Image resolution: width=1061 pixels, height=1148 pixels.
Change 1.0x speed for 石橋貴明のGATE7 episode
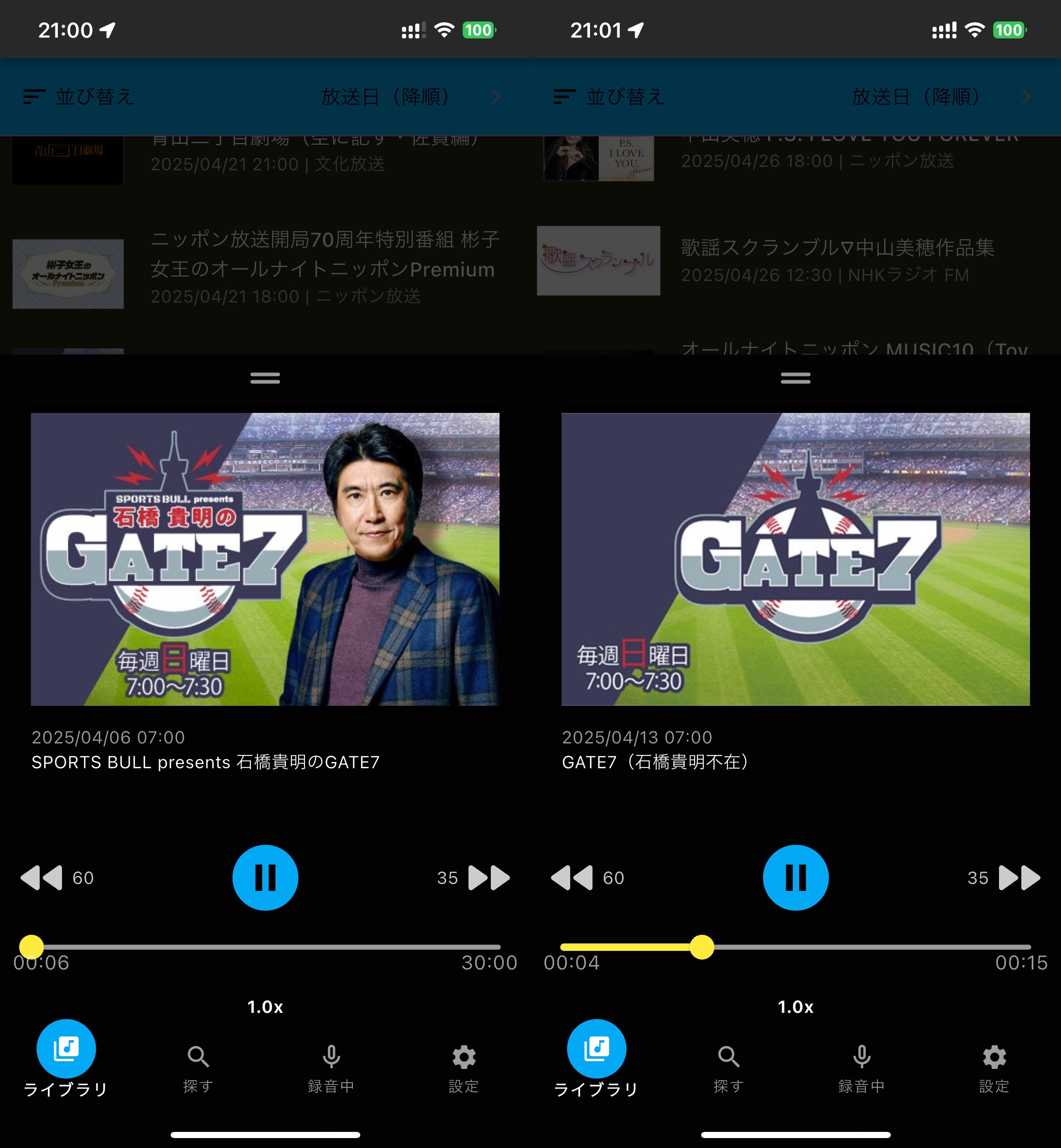[x=265, y=1006]
